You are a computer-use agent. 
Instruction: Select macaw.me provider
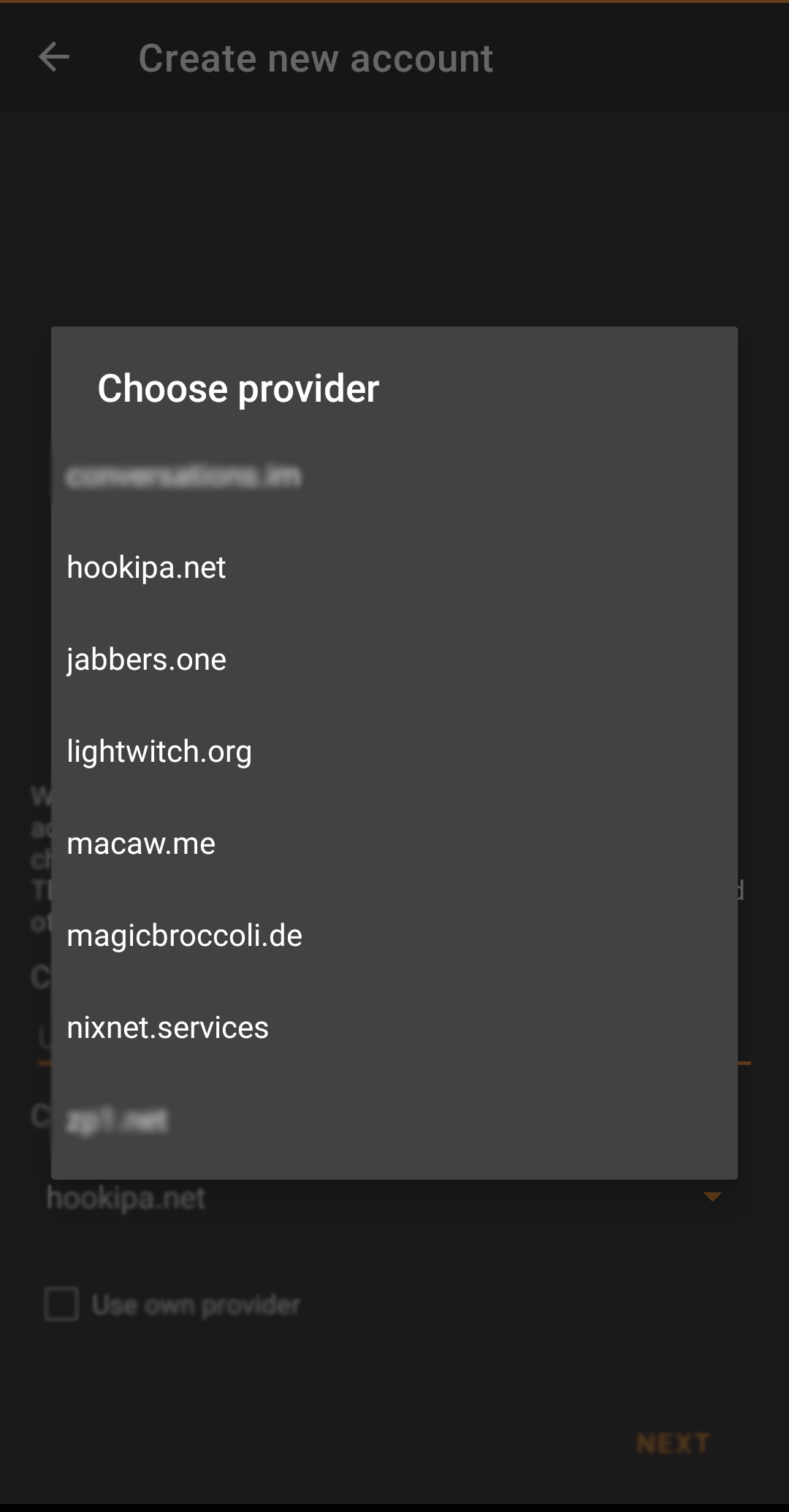tap(394, 844)
